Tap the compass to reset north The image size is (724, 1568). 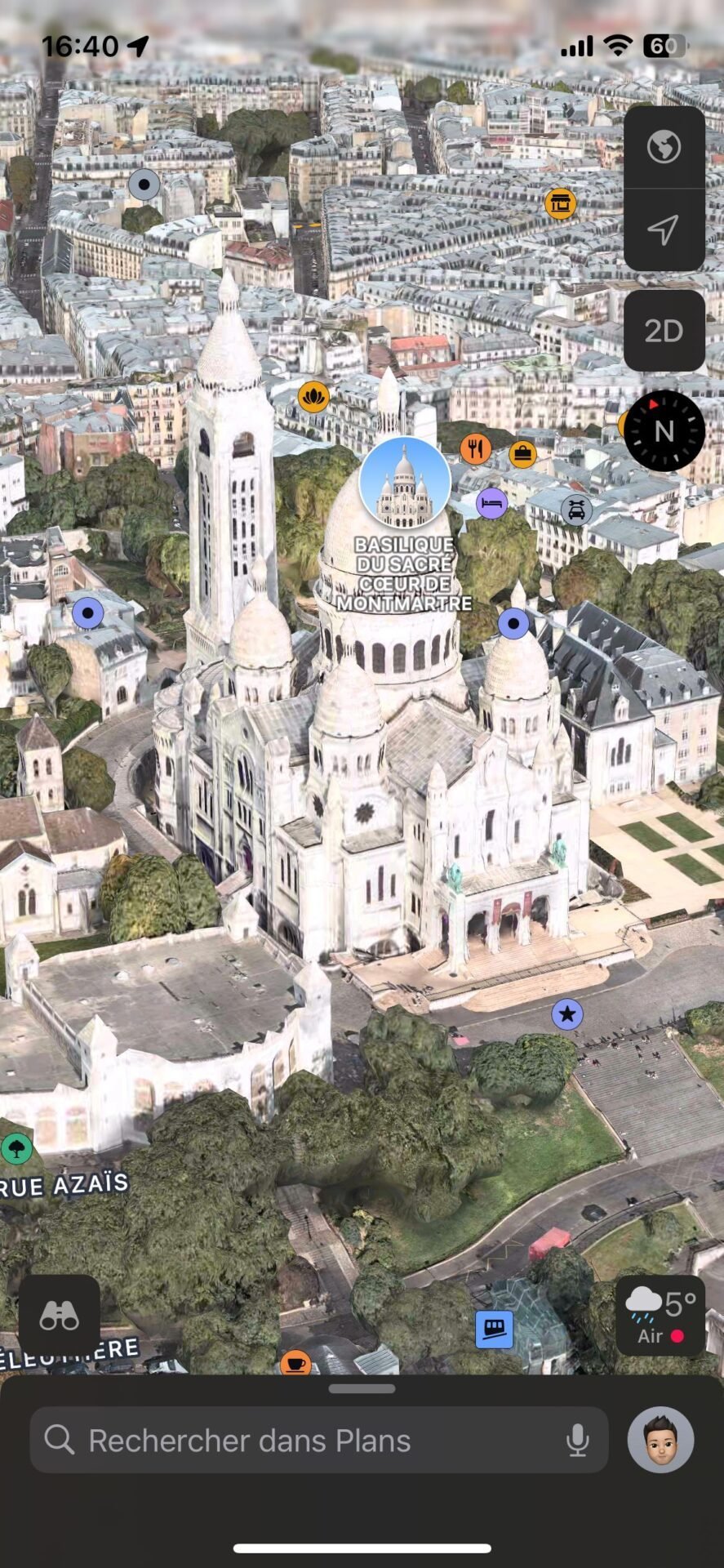[664, 430]
